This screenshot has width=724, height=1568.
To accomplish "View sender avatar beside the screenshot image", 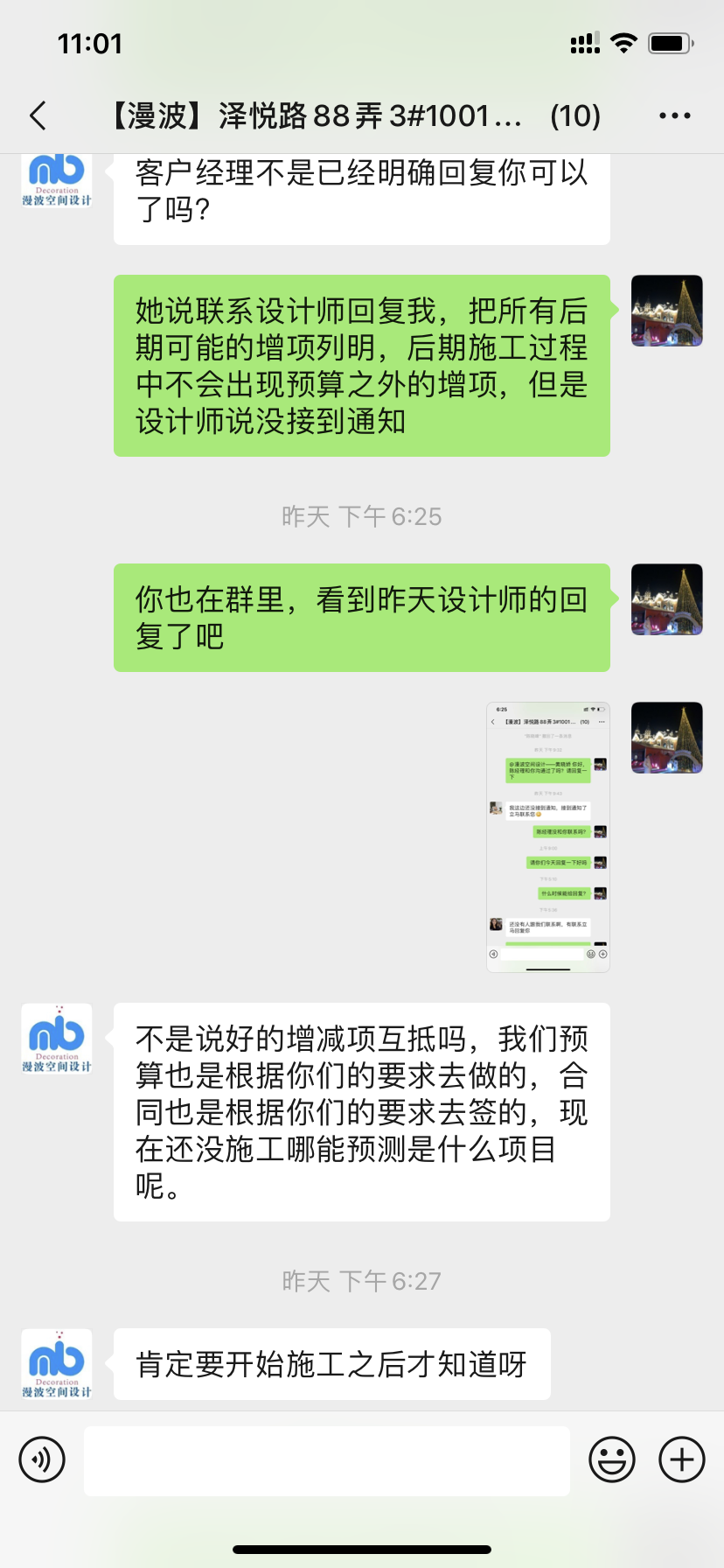I will coord(666,738).
